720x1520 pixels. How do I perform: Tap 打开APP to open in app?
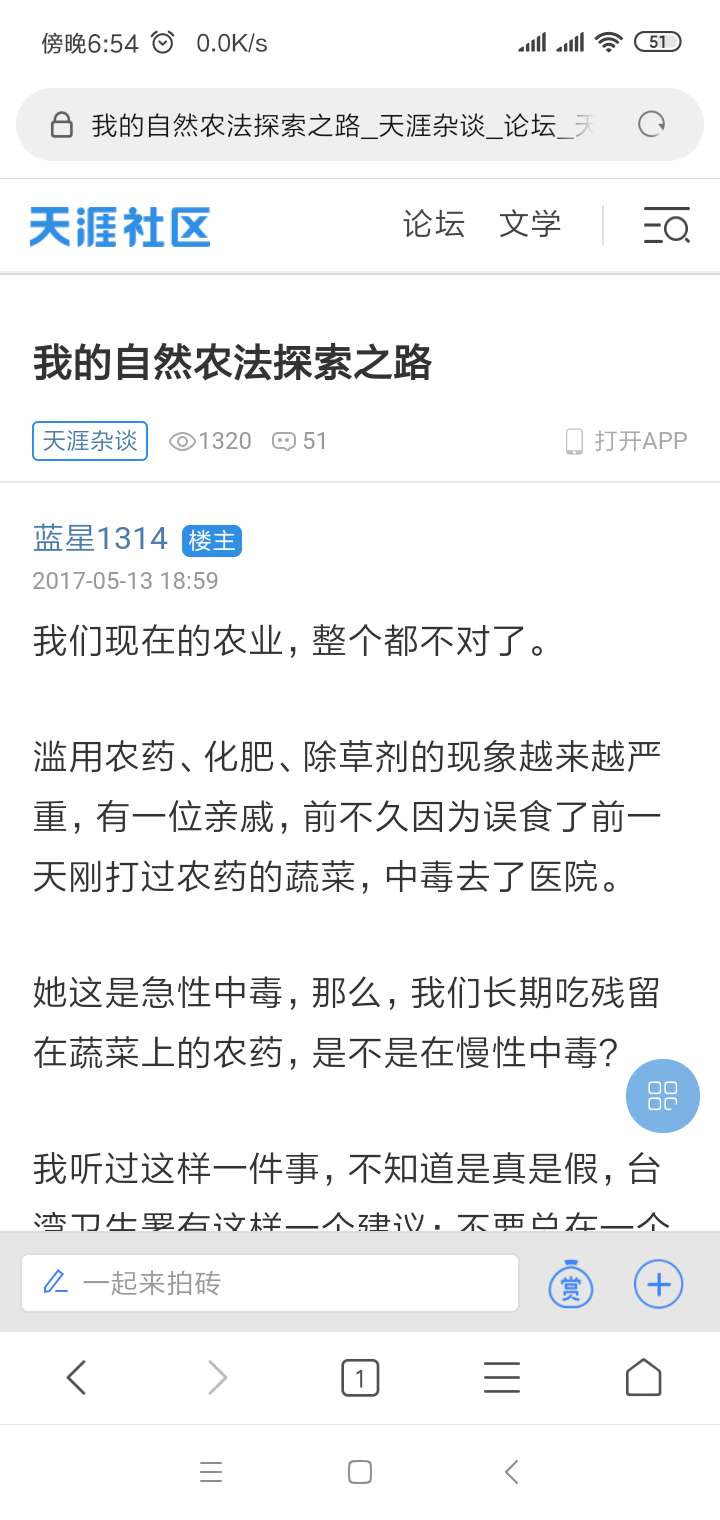point(627,441)
